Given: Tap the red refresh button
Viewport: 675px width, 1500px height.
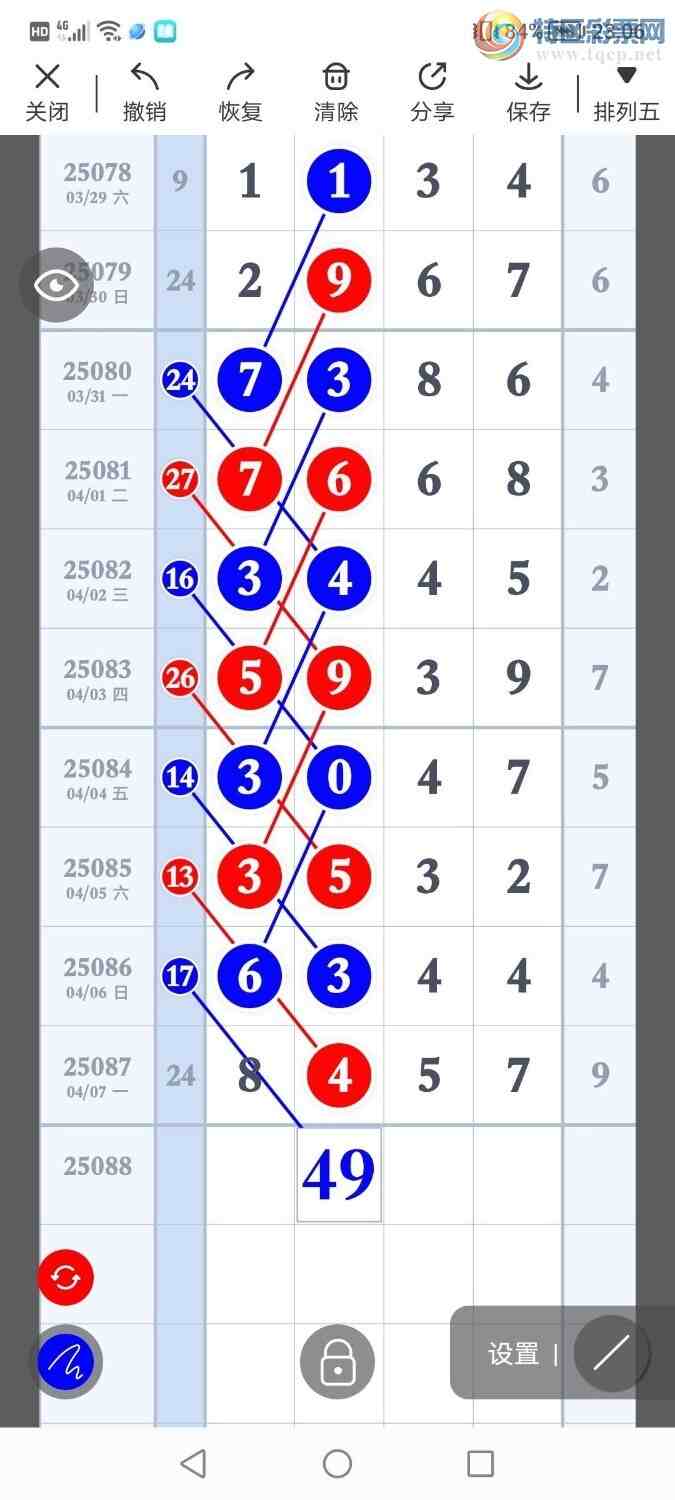Looking at the screenshot, I should coord(66,1277).
